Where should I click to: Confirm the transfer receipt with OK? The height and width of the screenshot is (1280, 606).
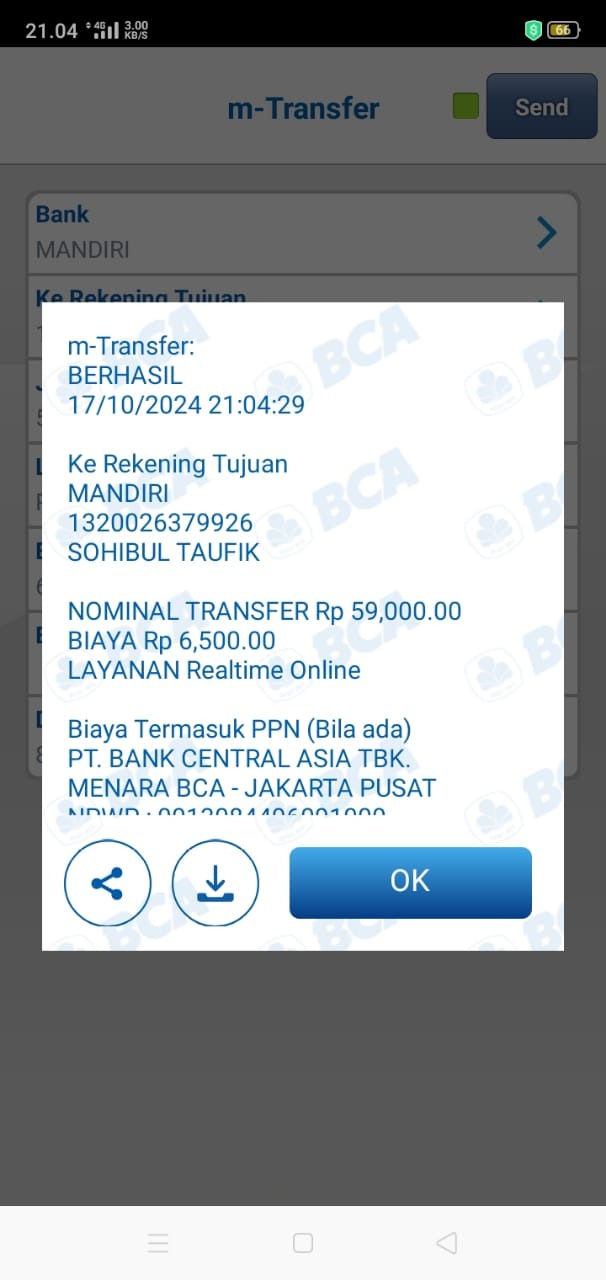point(410,882)
